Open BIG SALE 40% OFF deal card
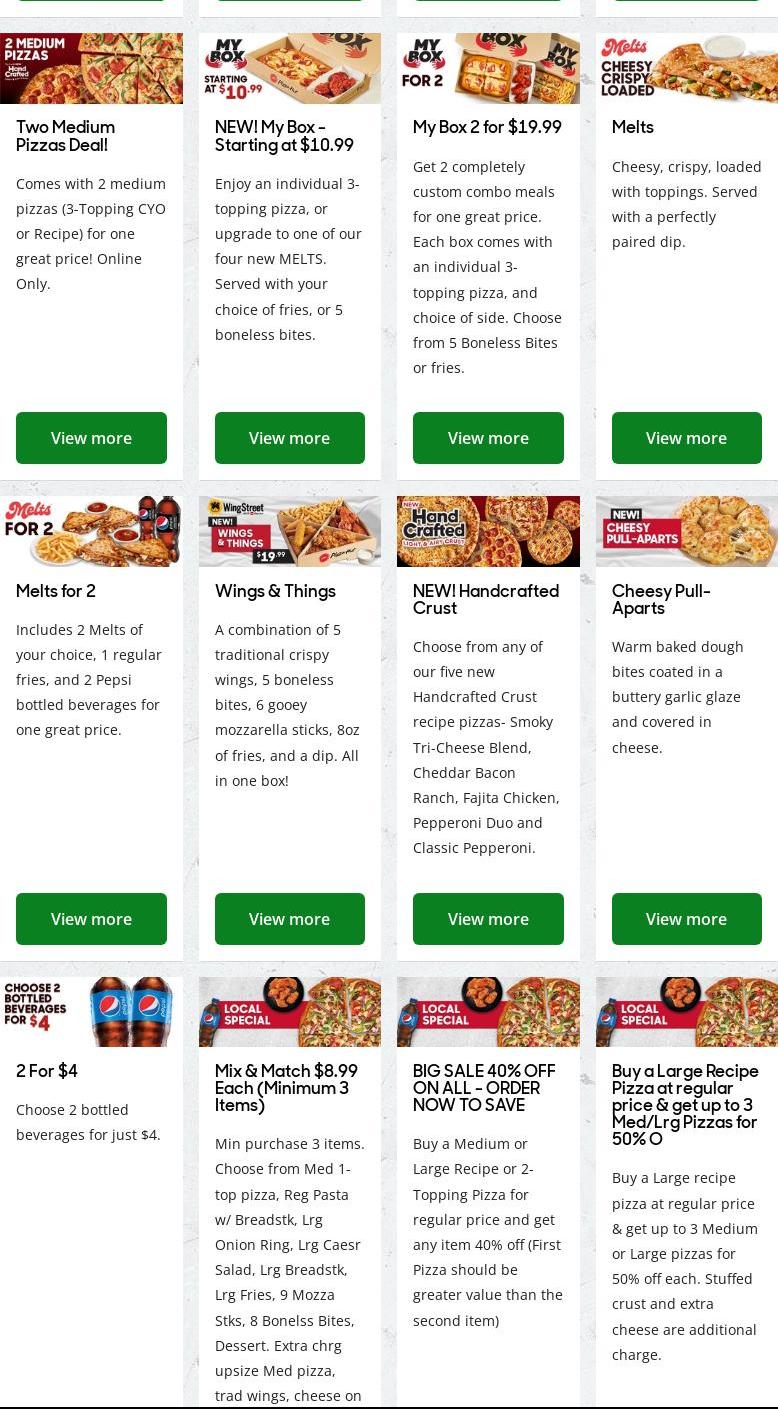The width and height of the screenshot is (778, 1409). tap(484, 1088)
